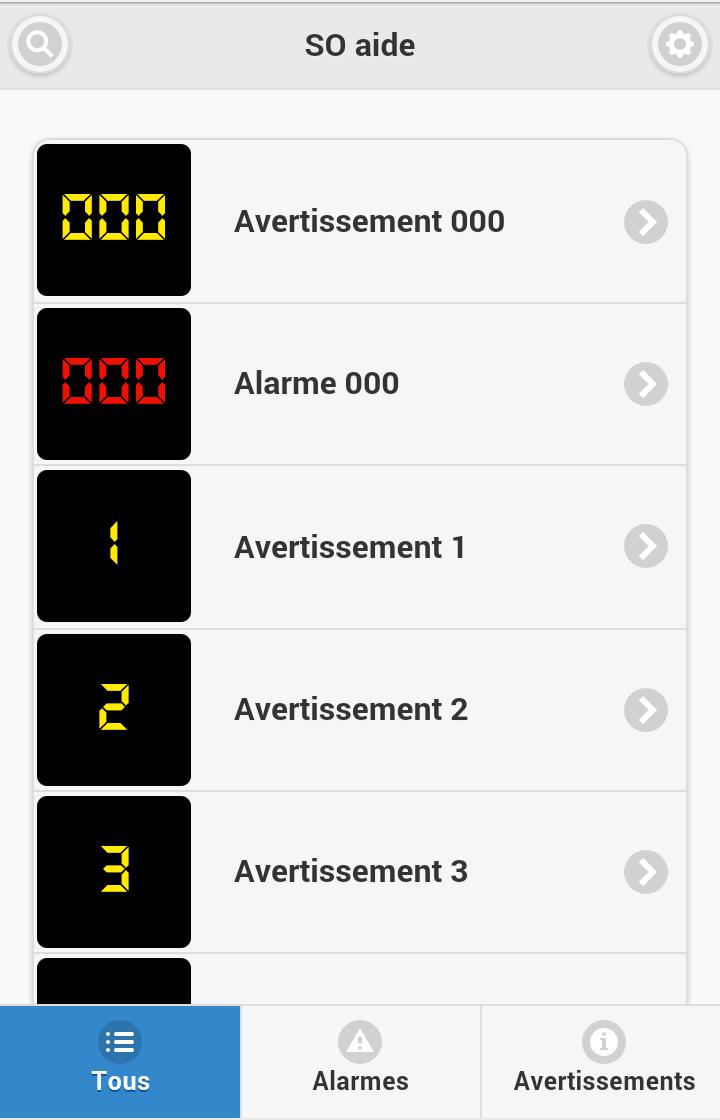This screenshot has height=1120, width=720.
Task: Switch to the Tous tab
Action: pyautogui.click(x=120, y=1062)
